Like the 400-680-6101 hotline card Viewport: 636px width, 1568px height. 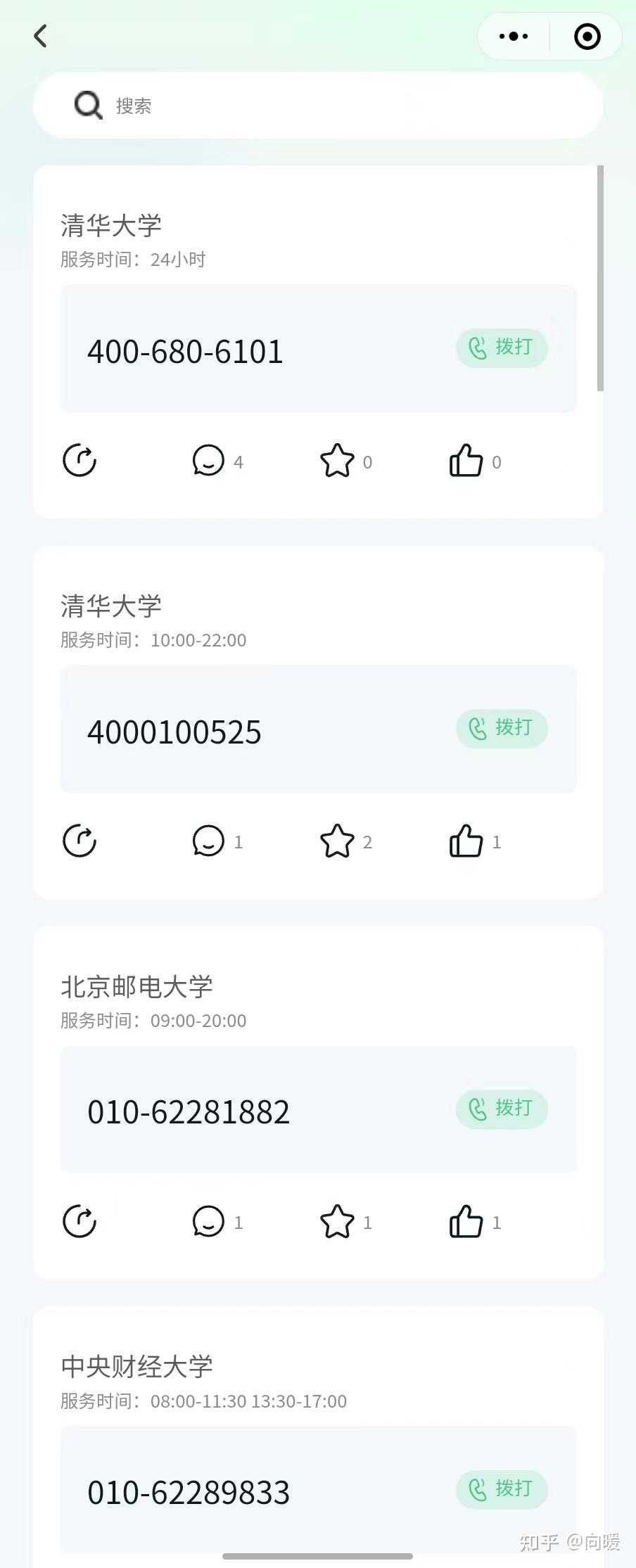[466, 461]
